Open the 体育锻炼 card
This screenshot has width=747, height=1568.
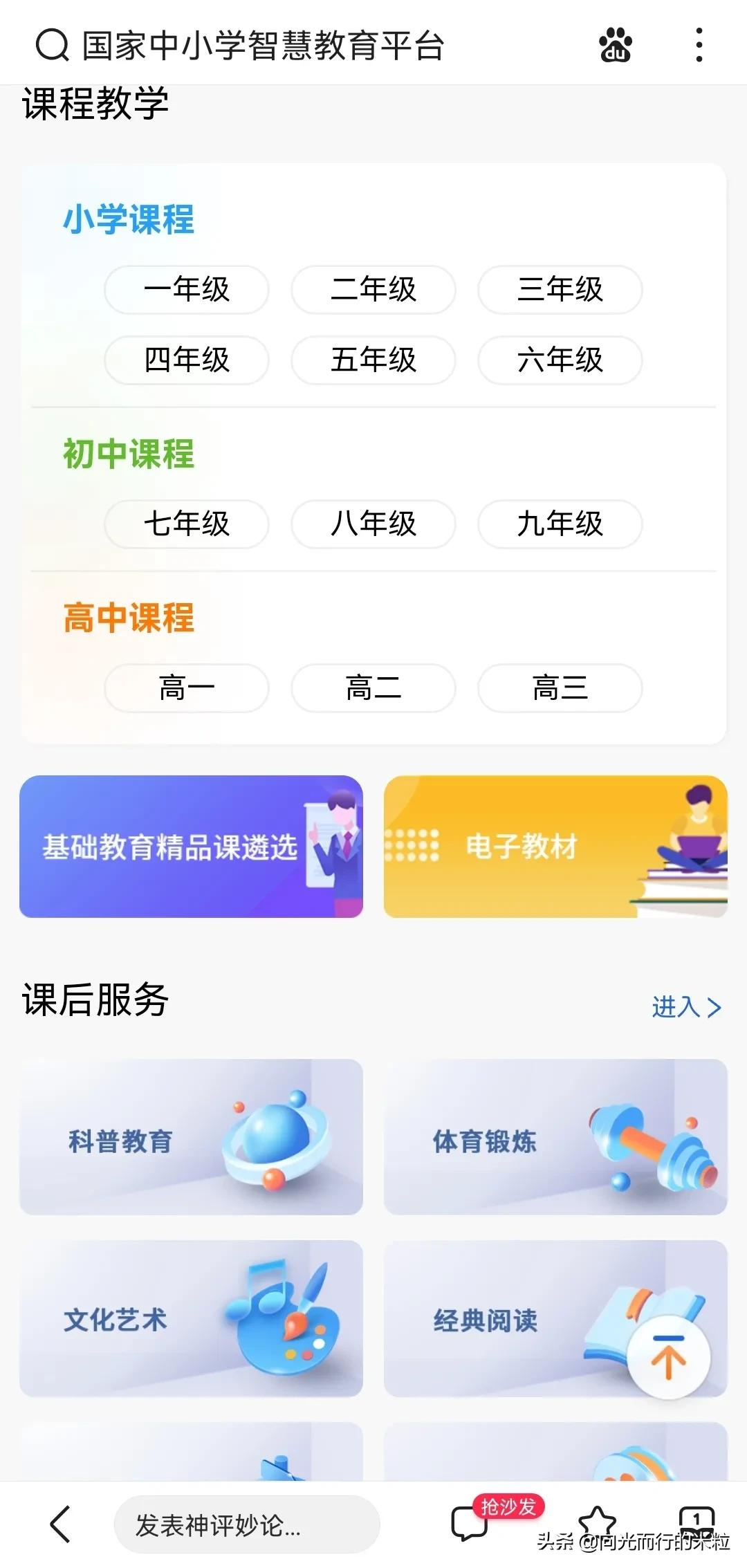(555, 1137)
